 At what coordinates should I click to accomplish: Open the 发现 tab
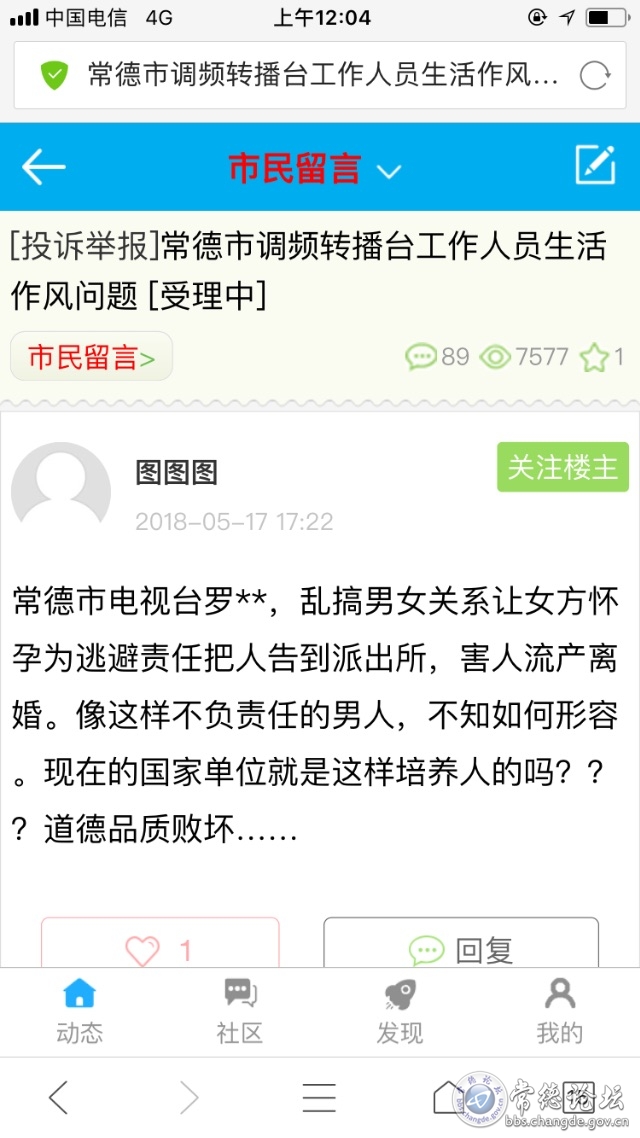point(399,1011)
